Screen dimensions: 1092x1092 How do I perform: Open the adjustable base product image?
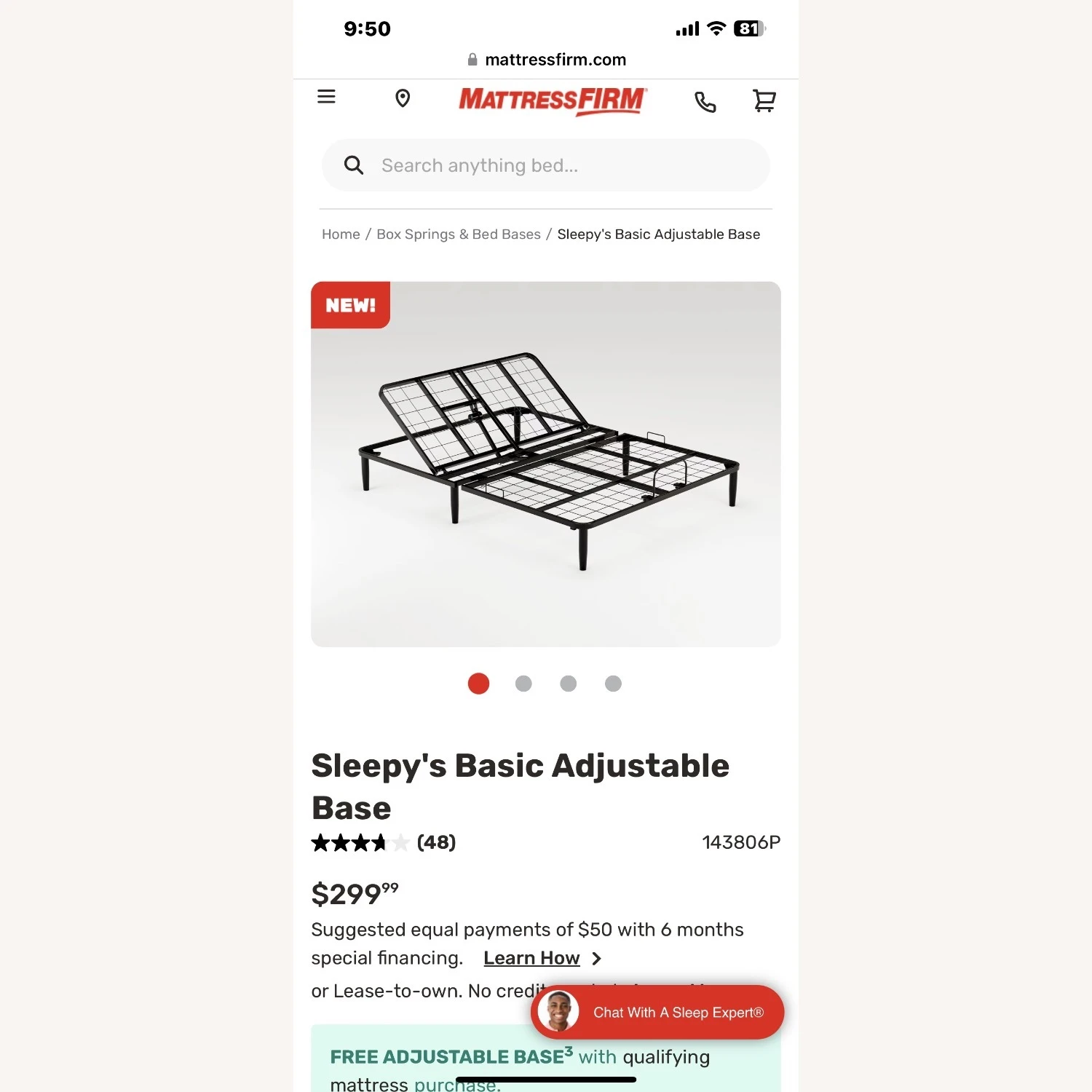[x=546, y=464]
